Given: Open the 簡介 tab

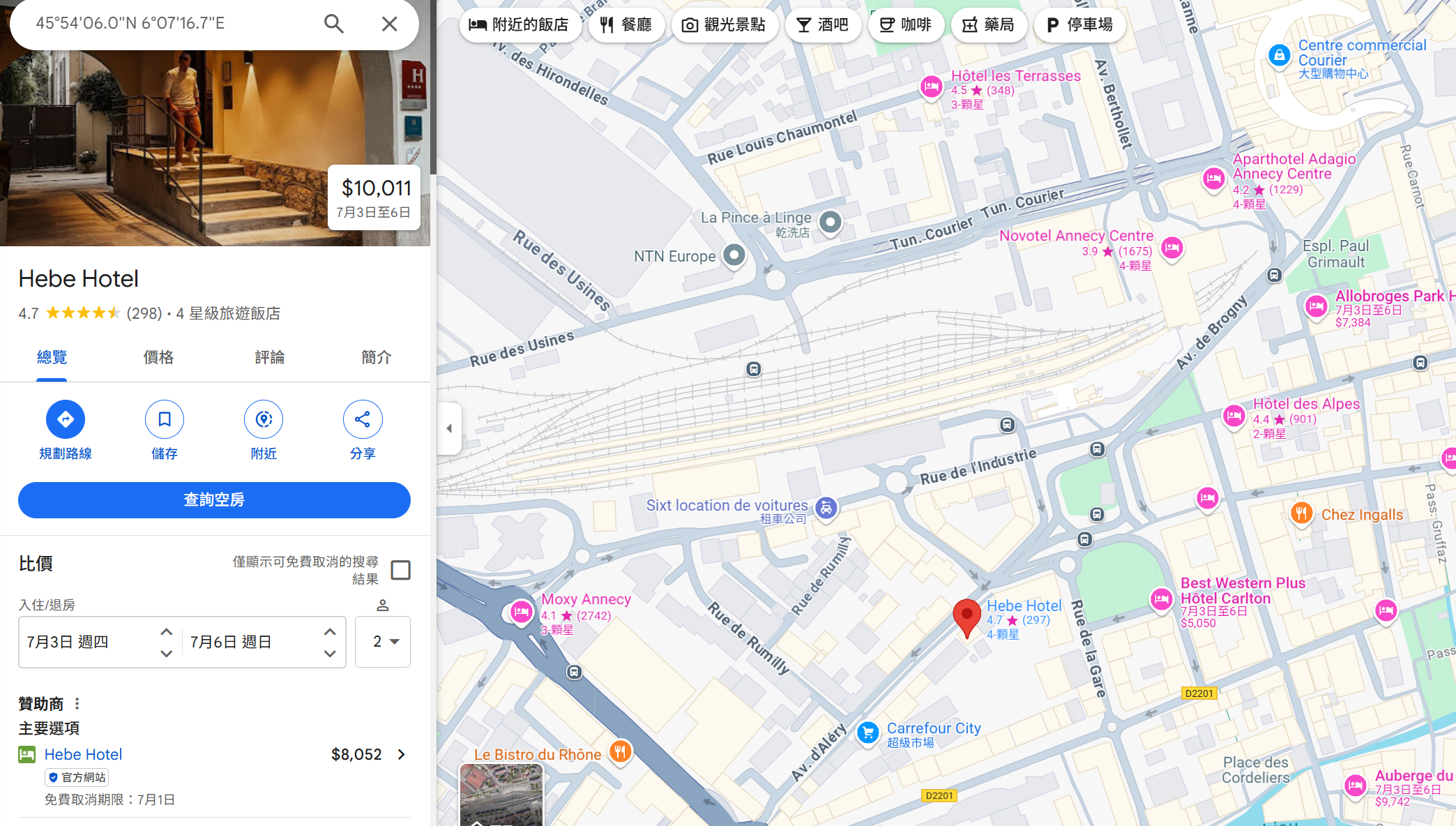Looking at the screenshot, I should coord(376,357).
